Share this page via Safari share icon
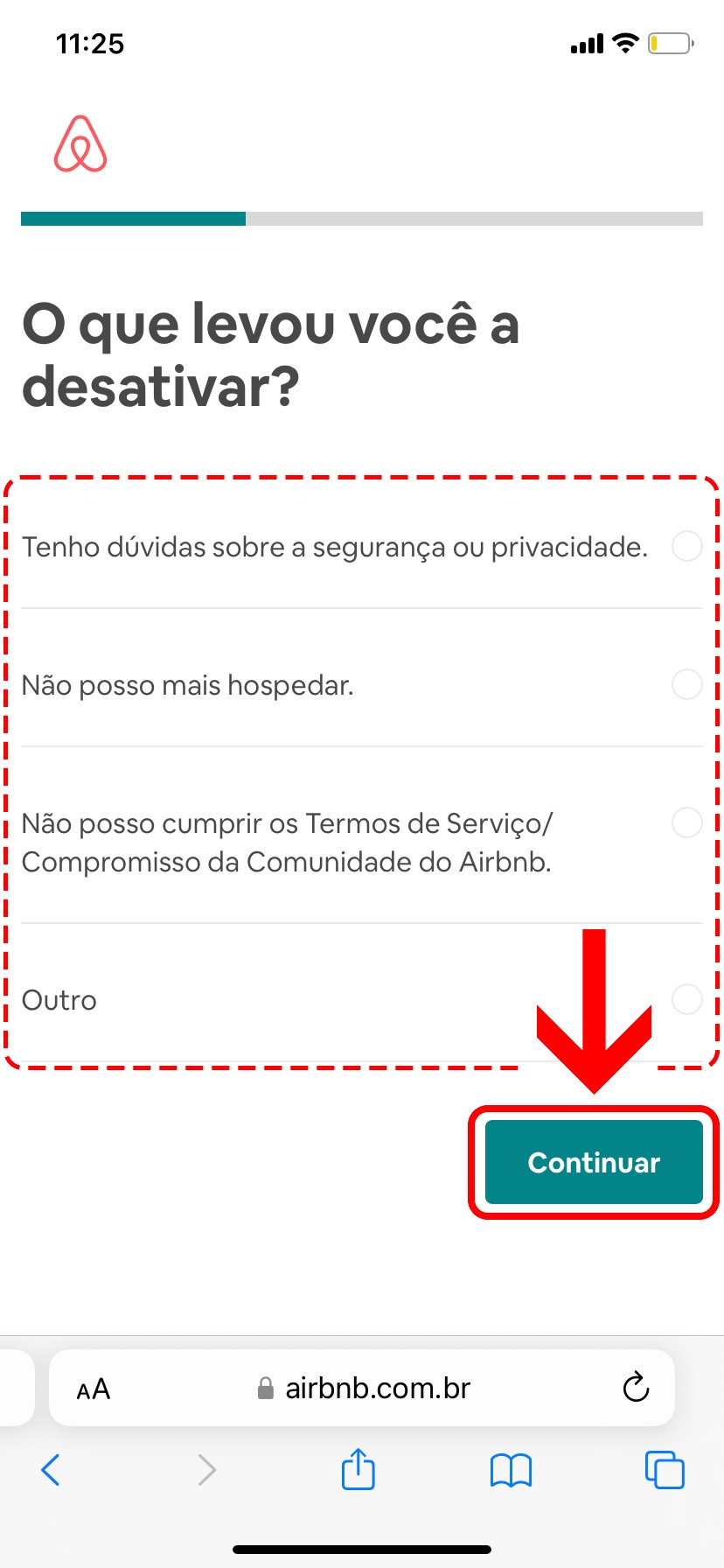This screenshot has width=724, height=1568. point(358,1469)
